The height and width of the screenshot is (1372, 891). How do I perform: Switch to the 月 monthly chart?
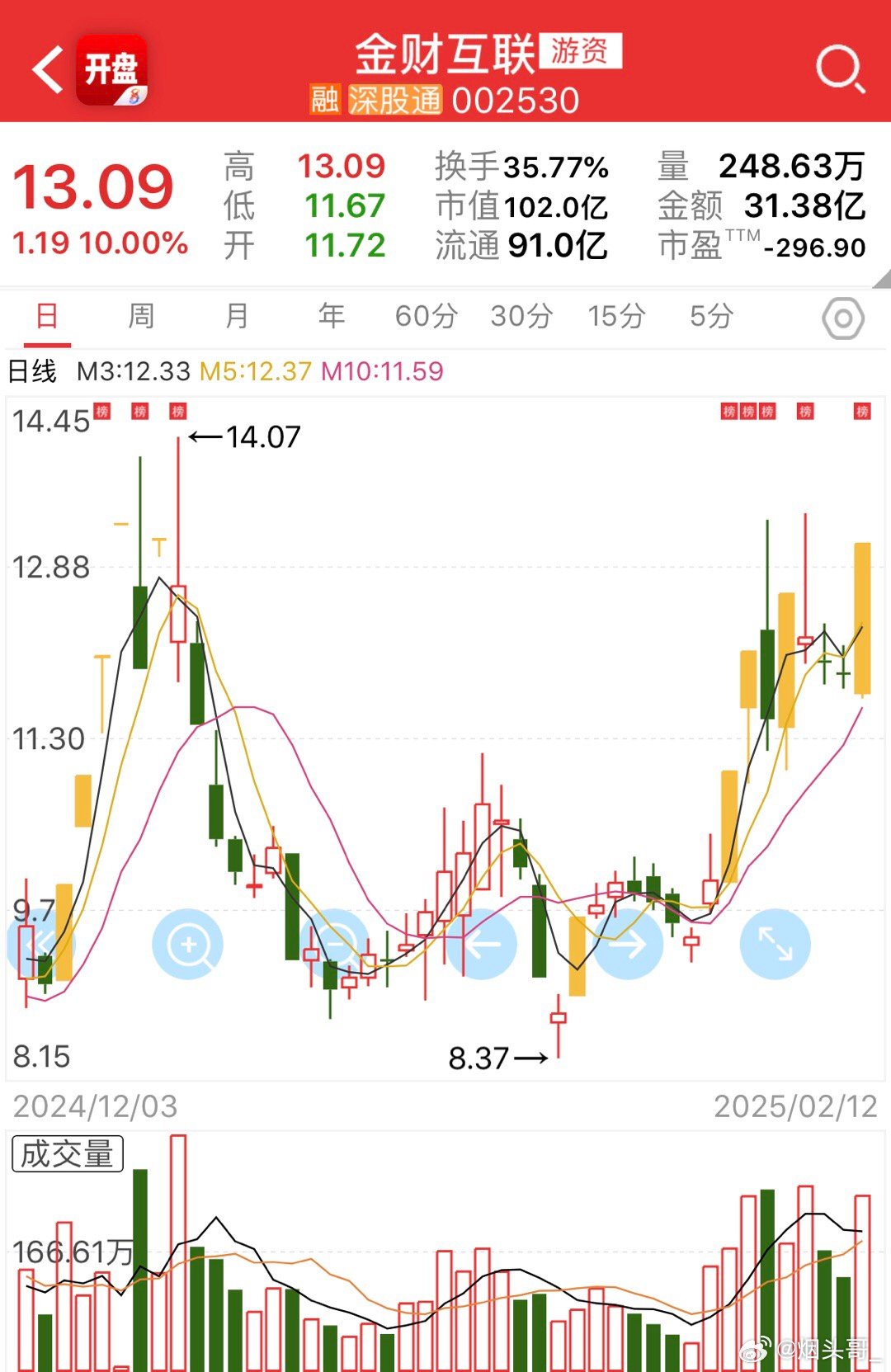[x=237, y=316]
